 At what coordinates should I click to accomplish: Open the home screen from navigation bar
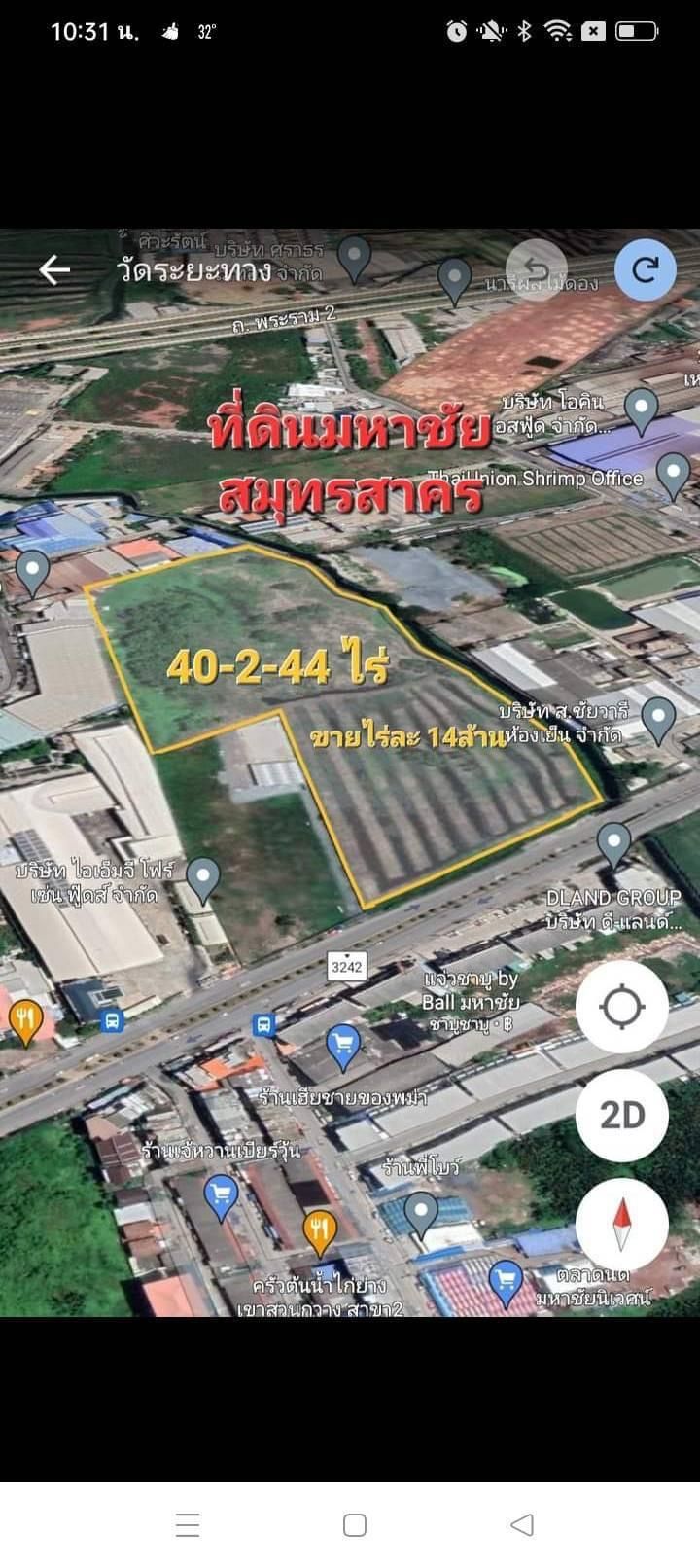click(x=355, y=1524)
